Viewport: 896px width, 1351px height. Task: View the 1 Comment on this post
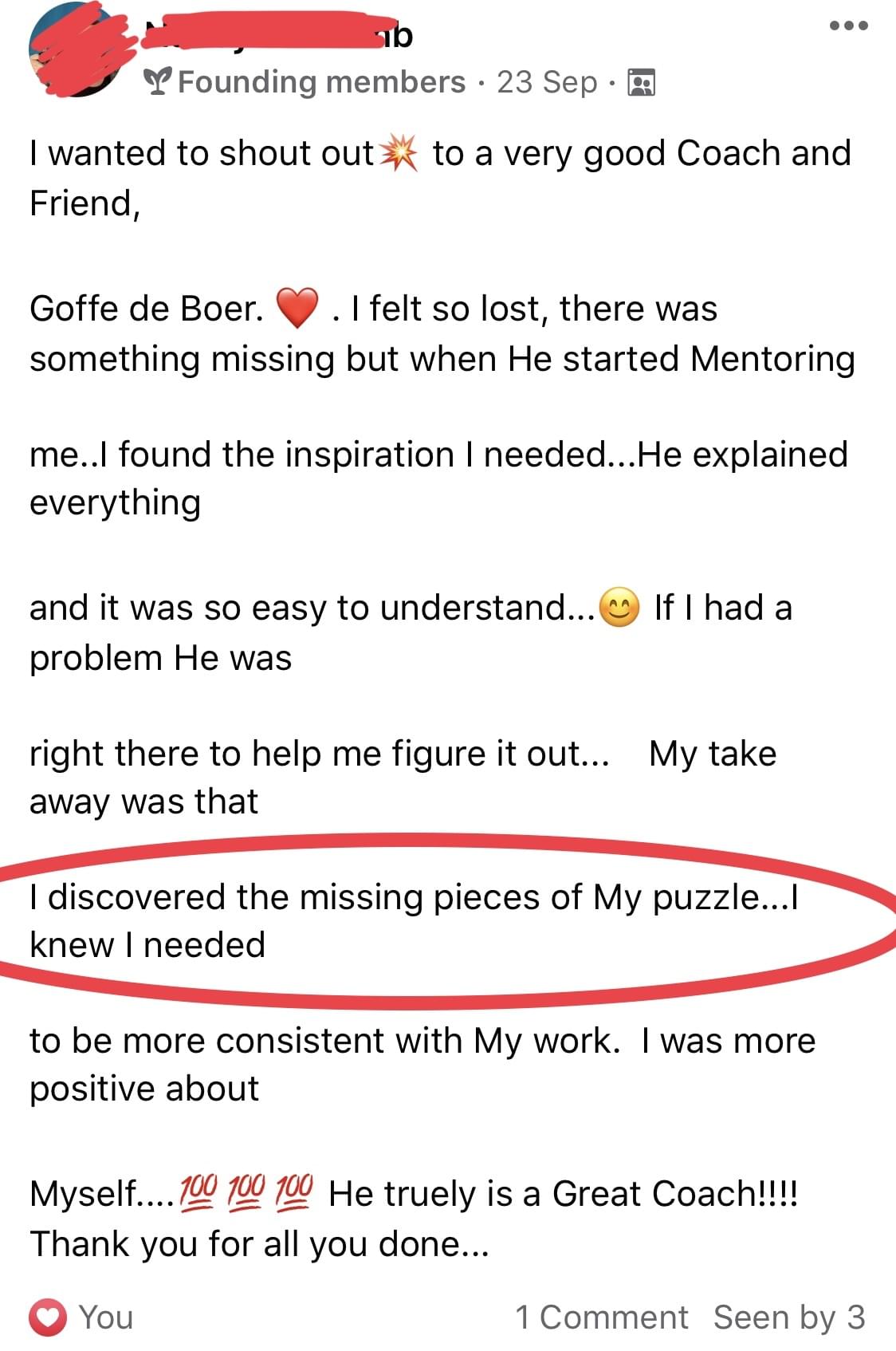[601, 1317]
